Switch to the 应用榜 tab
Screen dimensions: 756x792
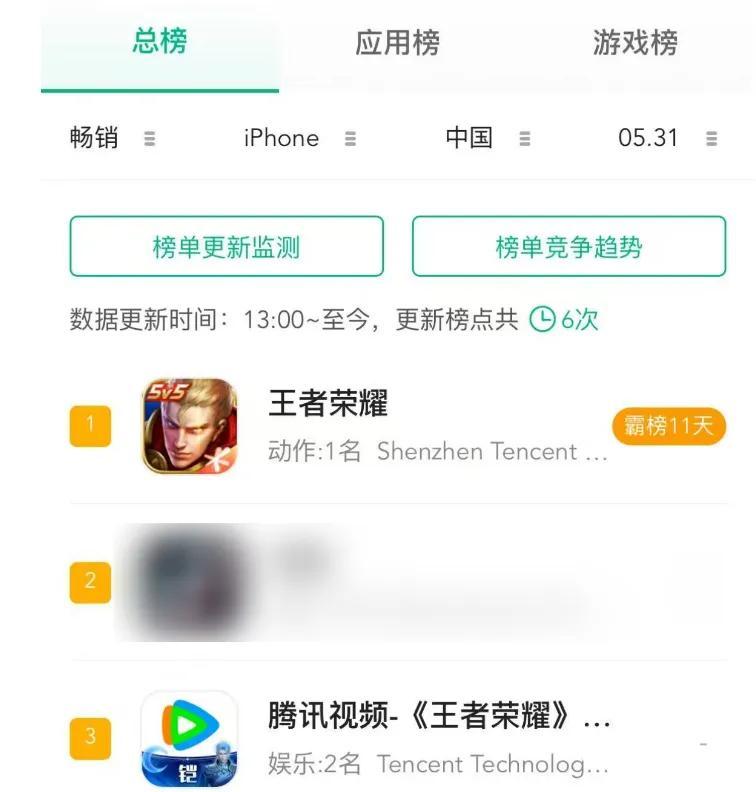(x=397, y=43)
